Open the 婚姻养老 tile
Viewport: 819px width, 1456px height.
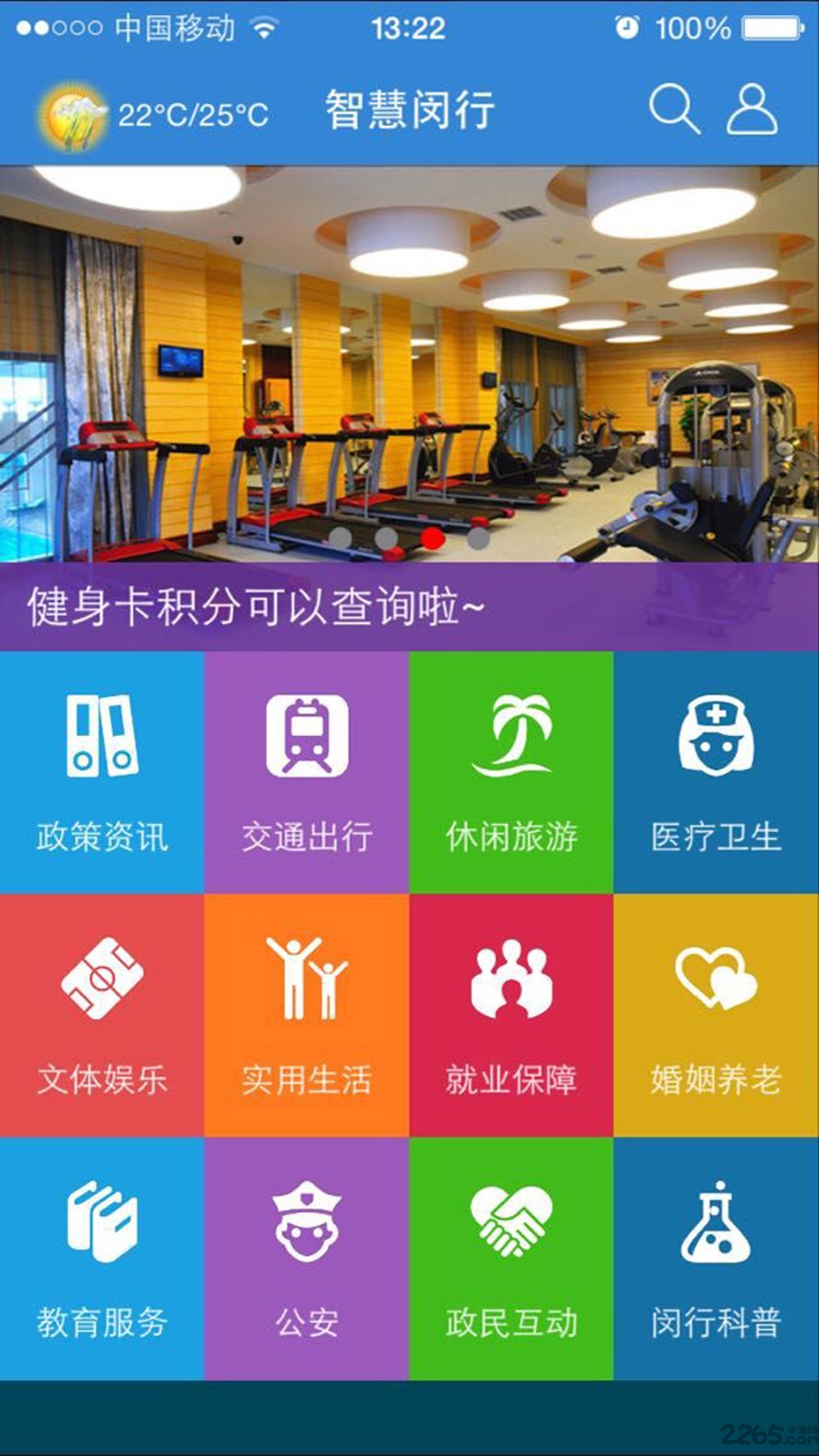[716, 1016]
